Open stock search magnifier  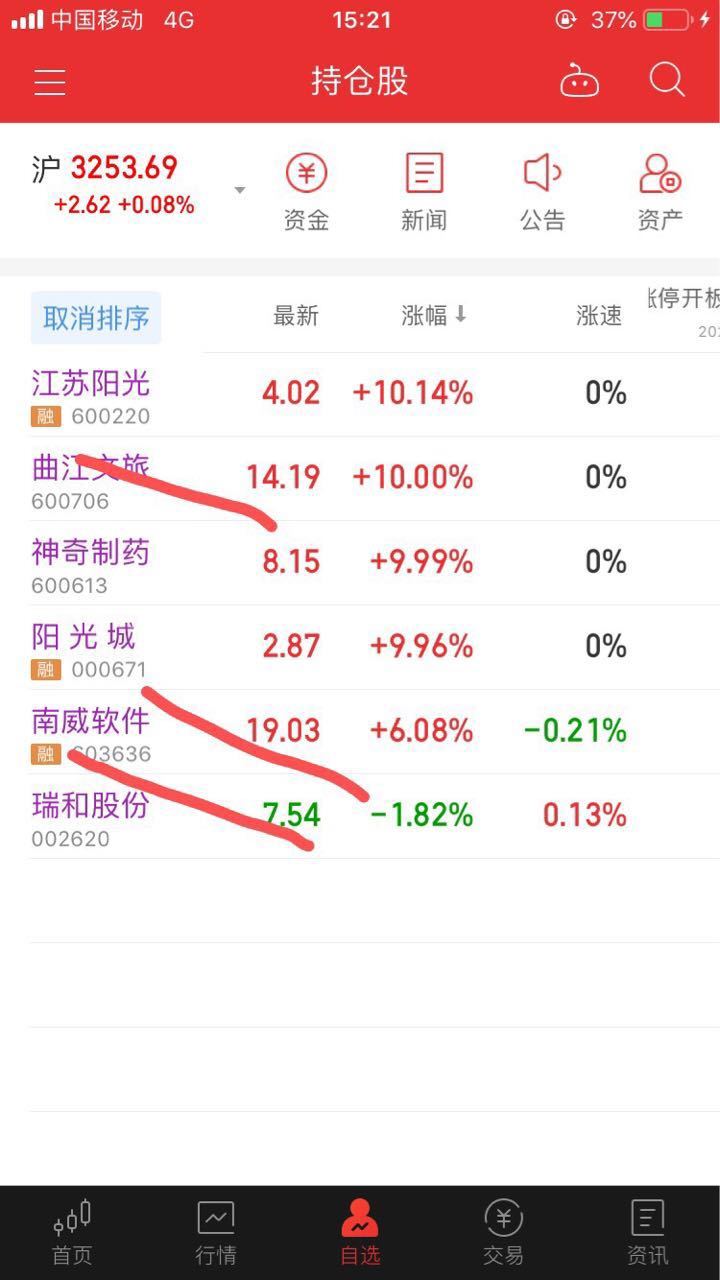click(667, 80)
